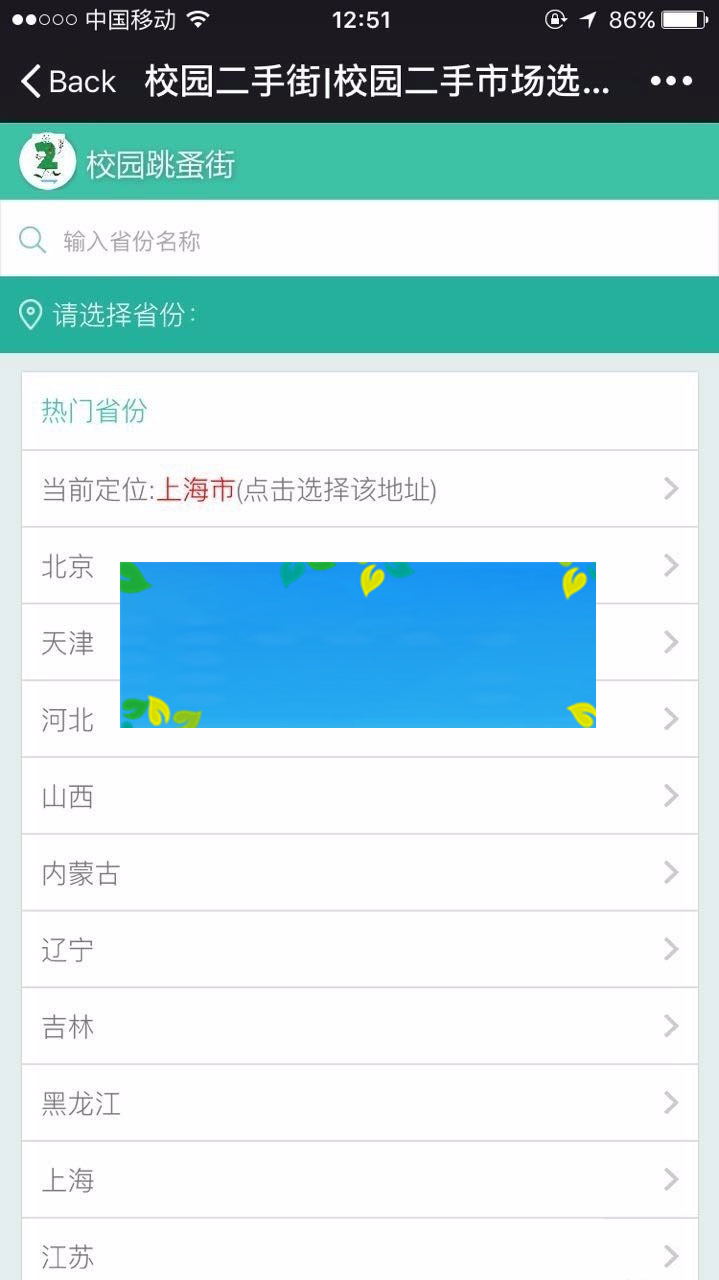Viewport: 719px width, 1280px height.
Task: Go back using the Back button
Action: click(x=68, y=81)
